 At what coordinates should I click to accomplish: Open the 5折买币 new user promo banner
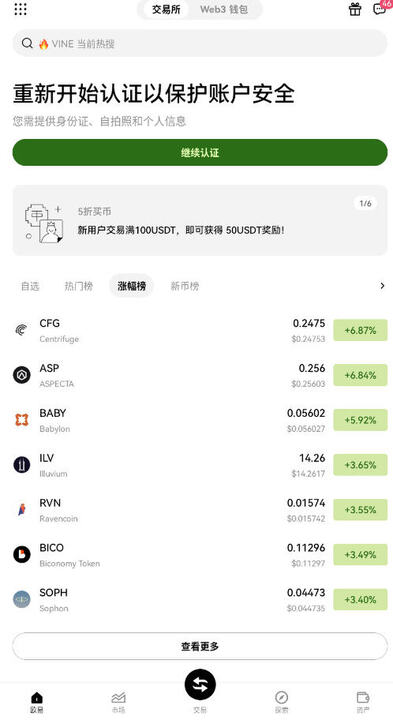pyautogui.click(x=200, y=220)
